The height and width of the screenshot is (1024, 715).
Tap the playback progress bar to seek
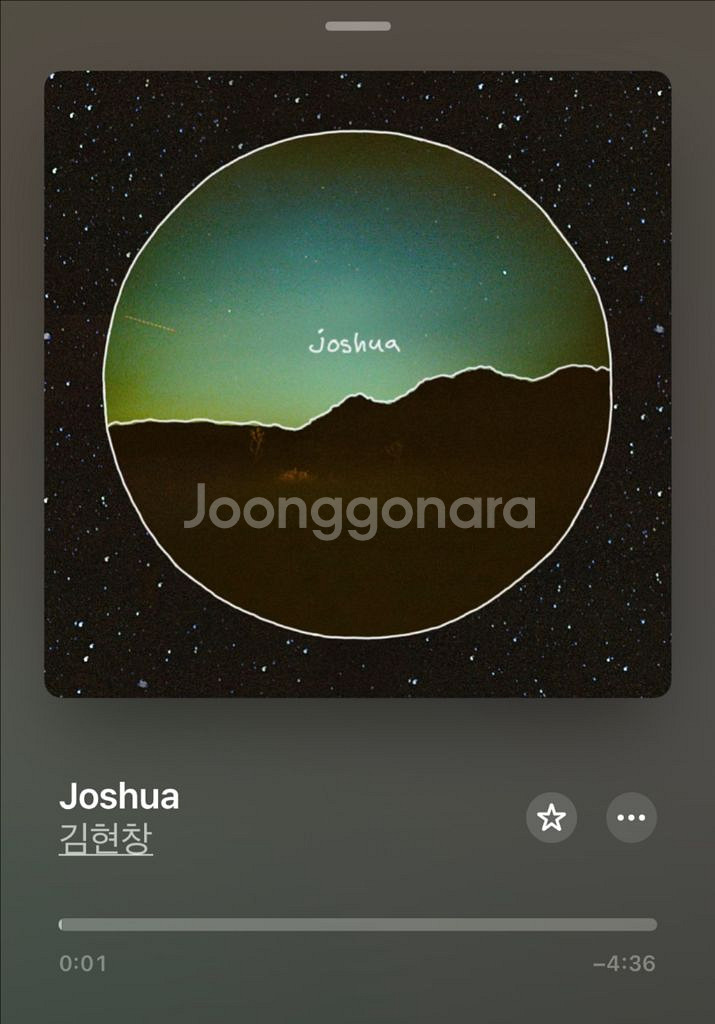[358, 925]
